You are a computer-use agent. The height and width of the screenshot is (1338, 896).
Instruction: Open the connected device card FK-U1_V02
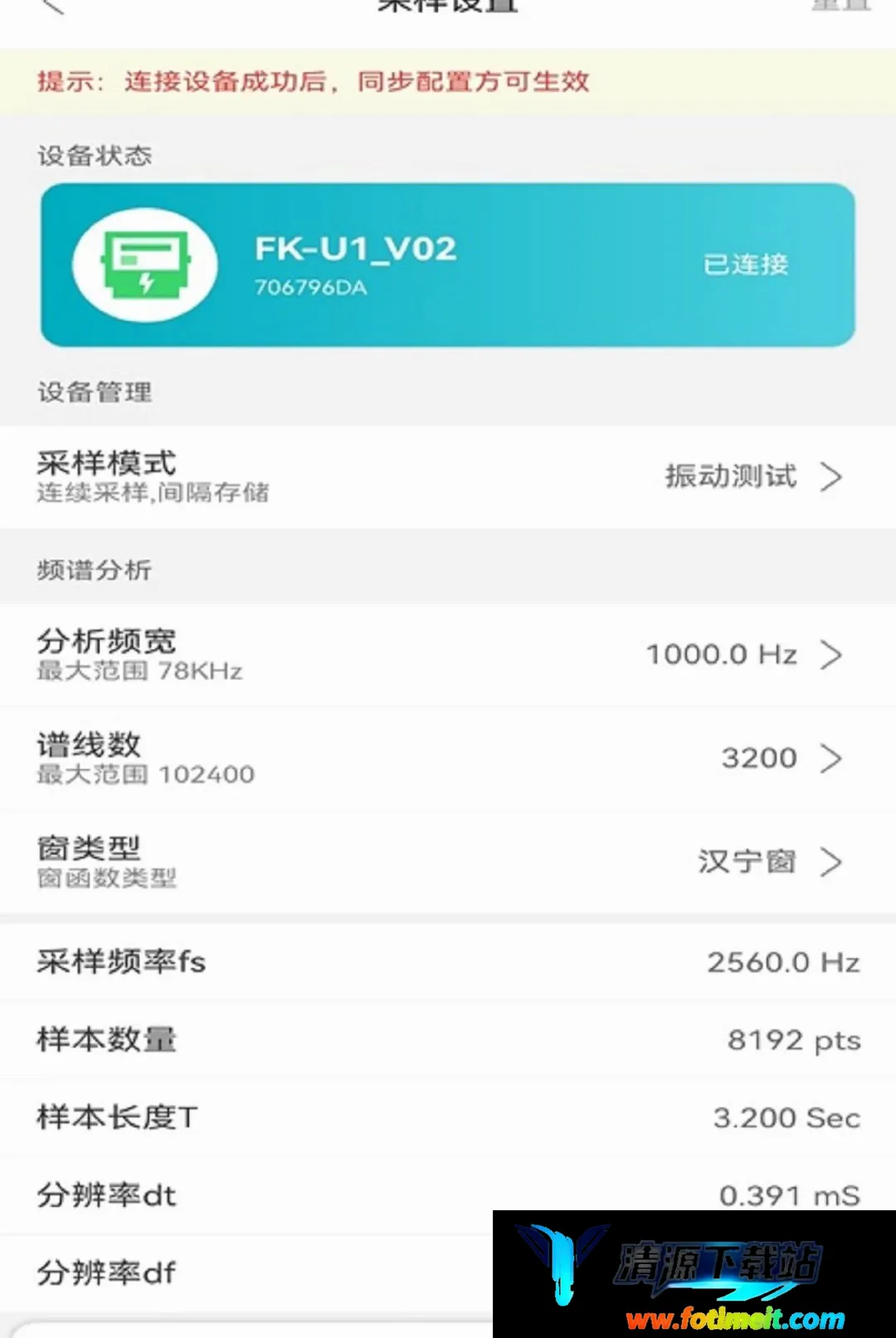[x=448, y=265]
